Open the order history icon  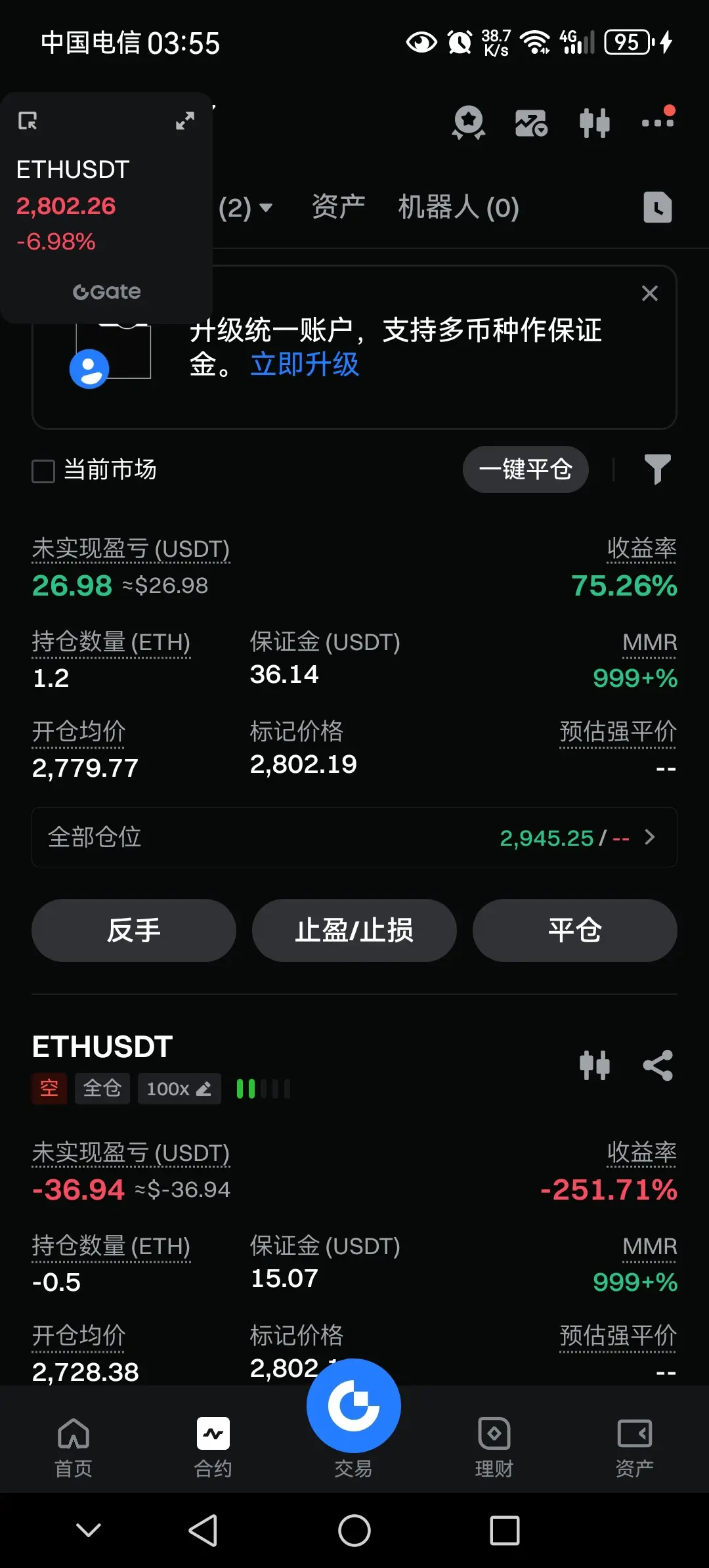tap(657, 207)
